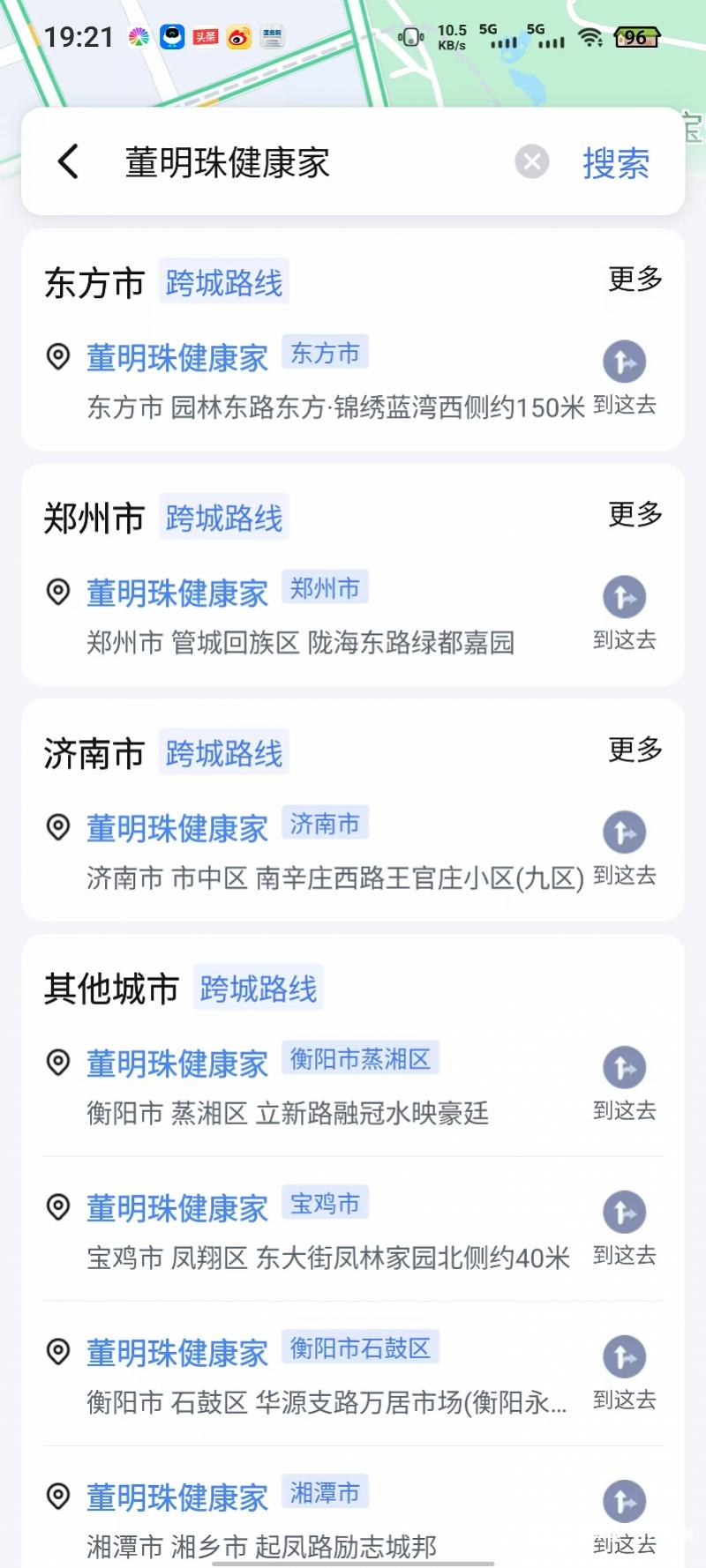
Task: Select the 跨城路线 tag under 其他城市
Action: (x=258, y=989)
